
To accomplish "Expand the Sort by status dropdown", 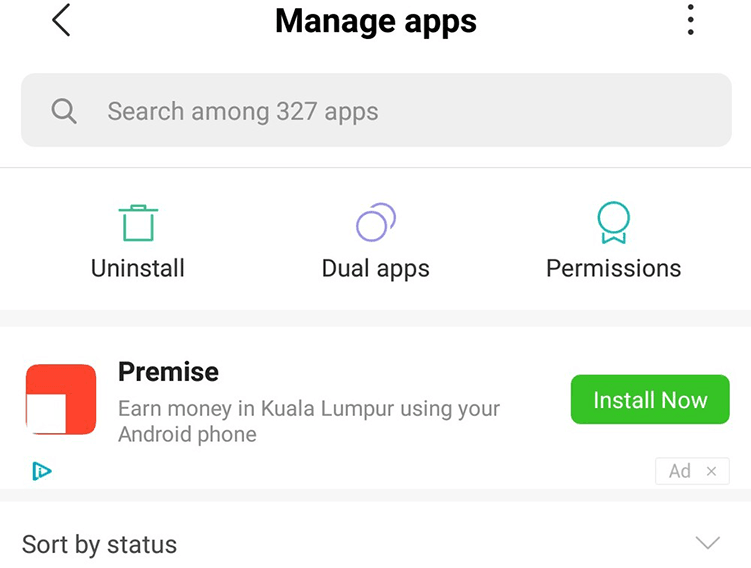I will tap(707, 544).
